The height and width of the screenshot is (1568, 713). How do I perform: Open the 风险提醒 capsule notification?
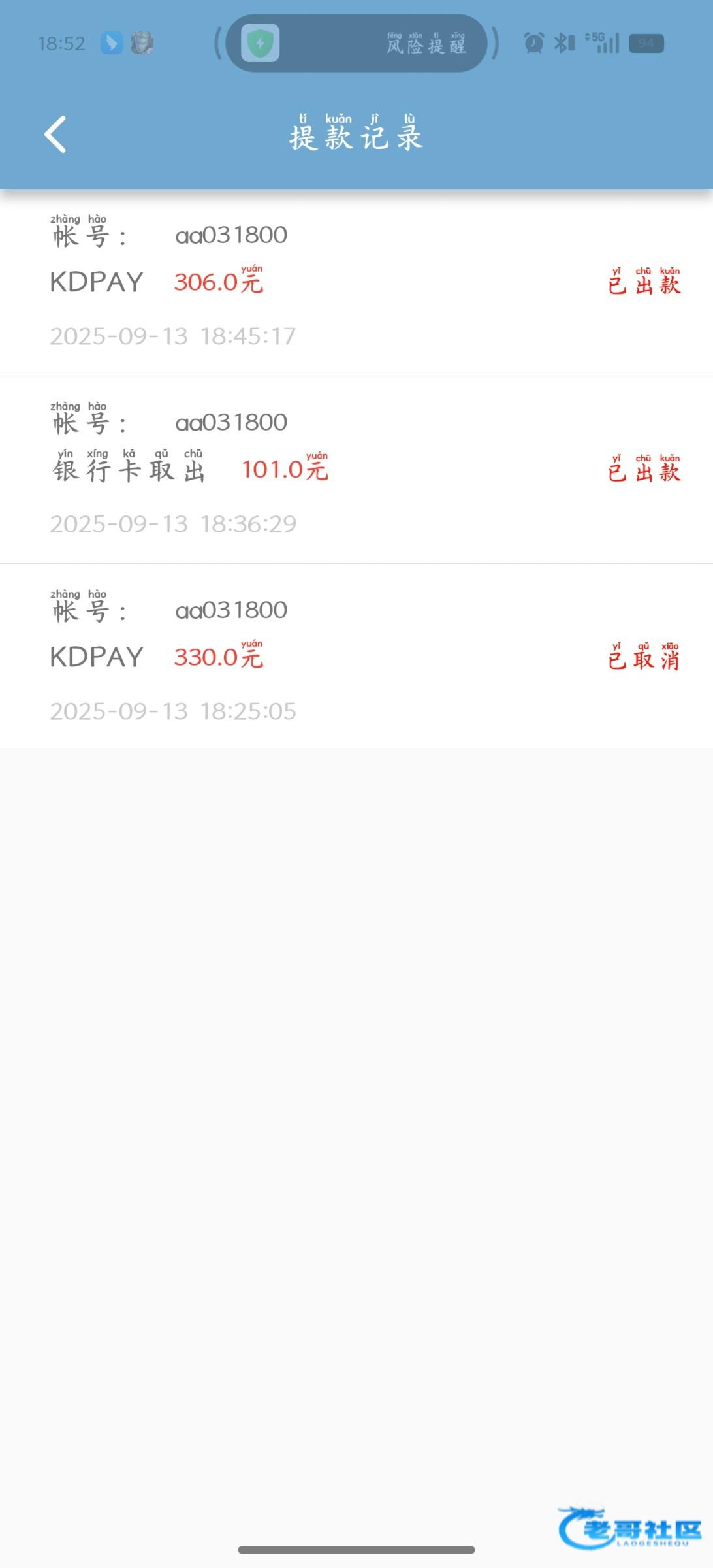click(x=356, y=44)
